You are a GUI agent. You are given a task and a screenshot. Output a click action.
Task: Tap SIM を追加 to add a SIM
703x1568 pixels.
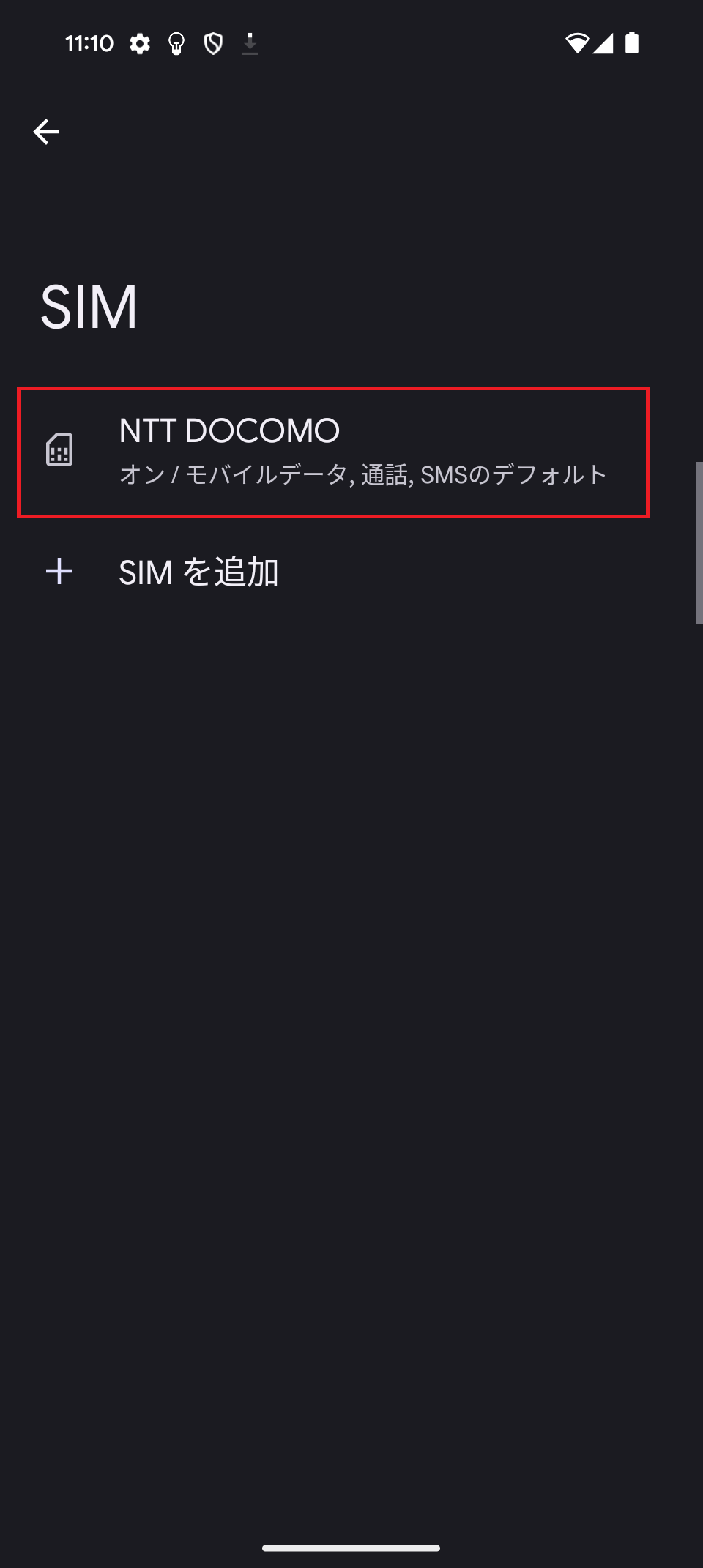199,572
